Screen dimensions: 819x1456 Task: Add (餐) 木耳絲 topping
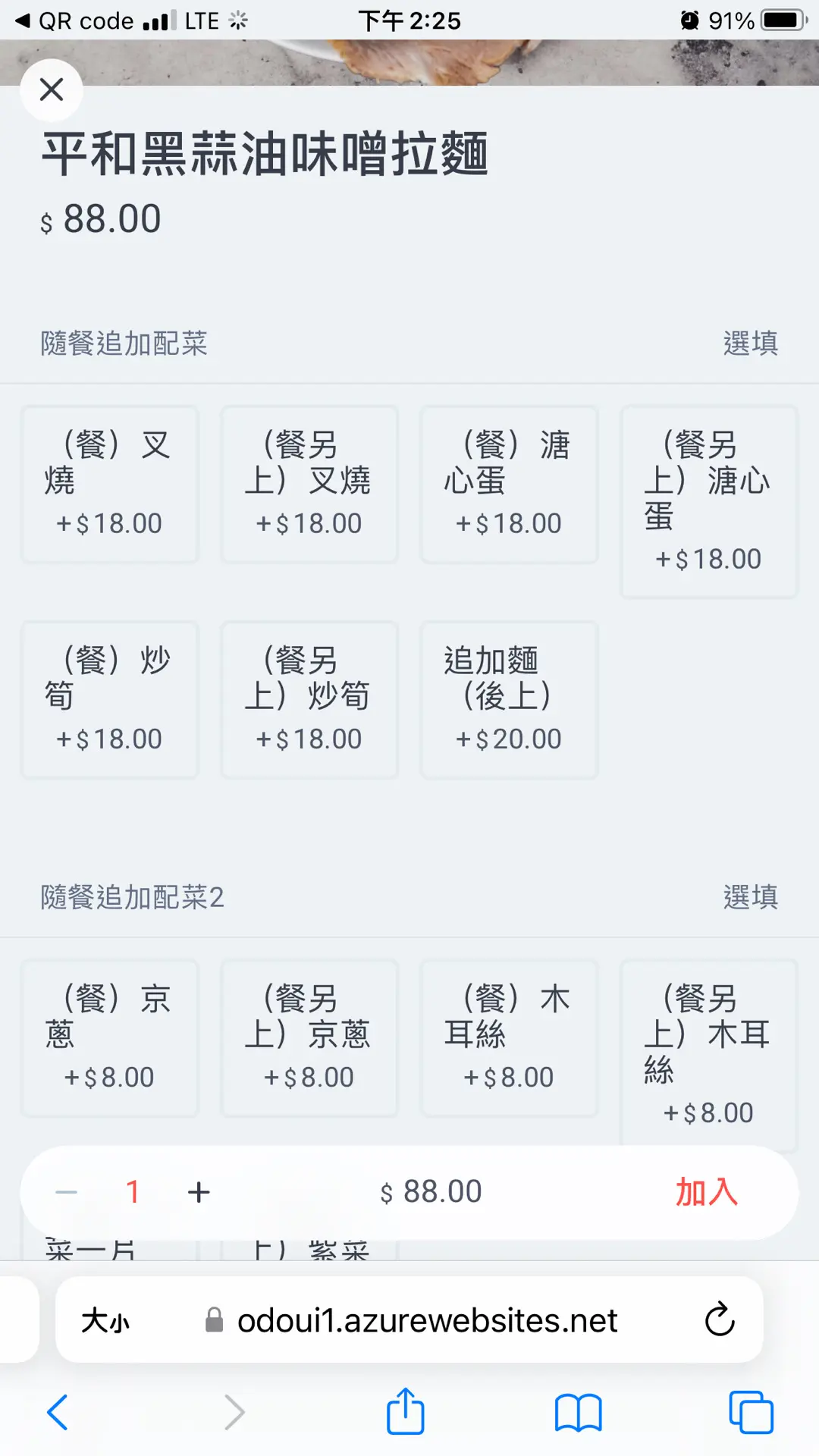(x=509, y=1038)
